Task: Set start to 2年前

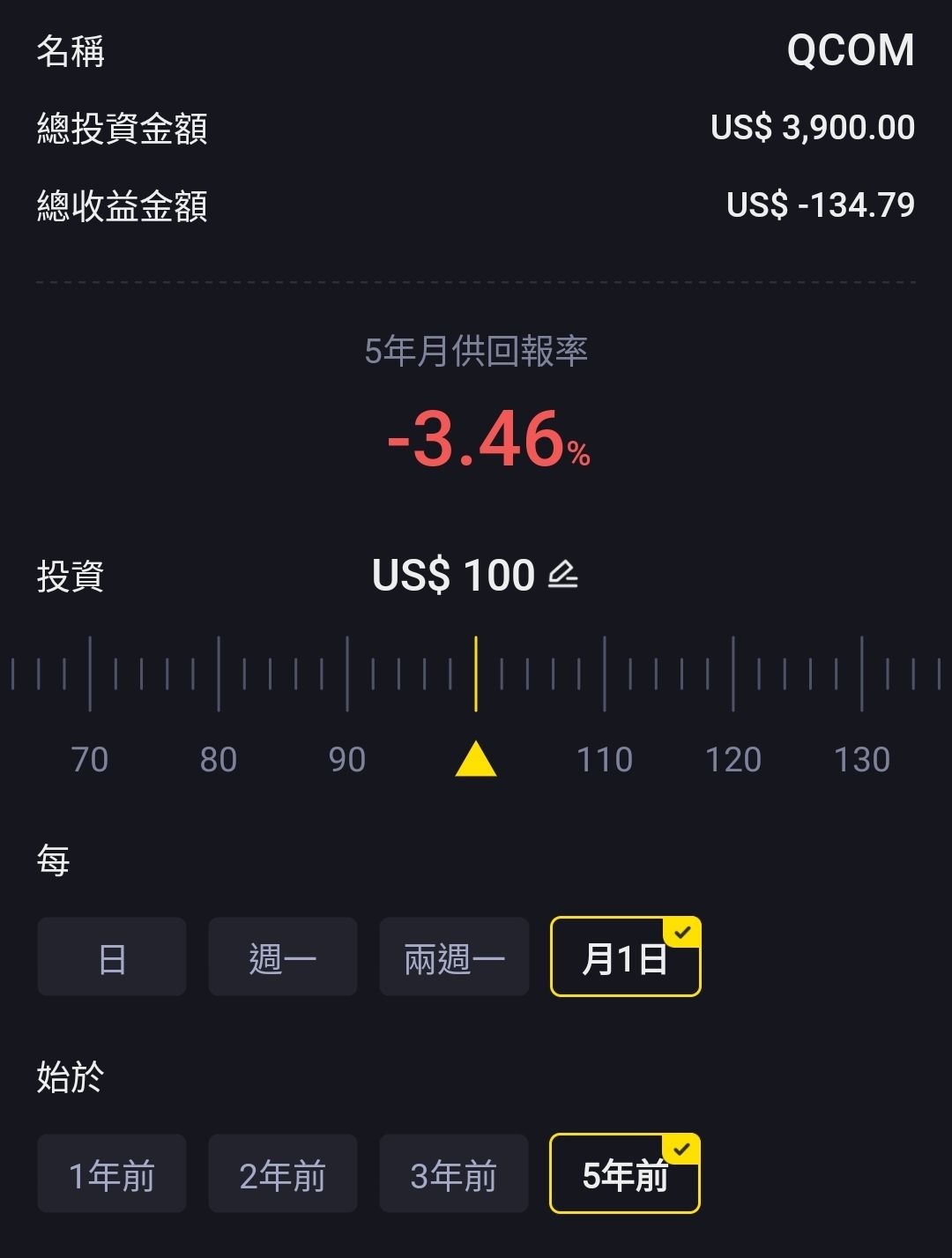Action: click(x=283, y=1174)
